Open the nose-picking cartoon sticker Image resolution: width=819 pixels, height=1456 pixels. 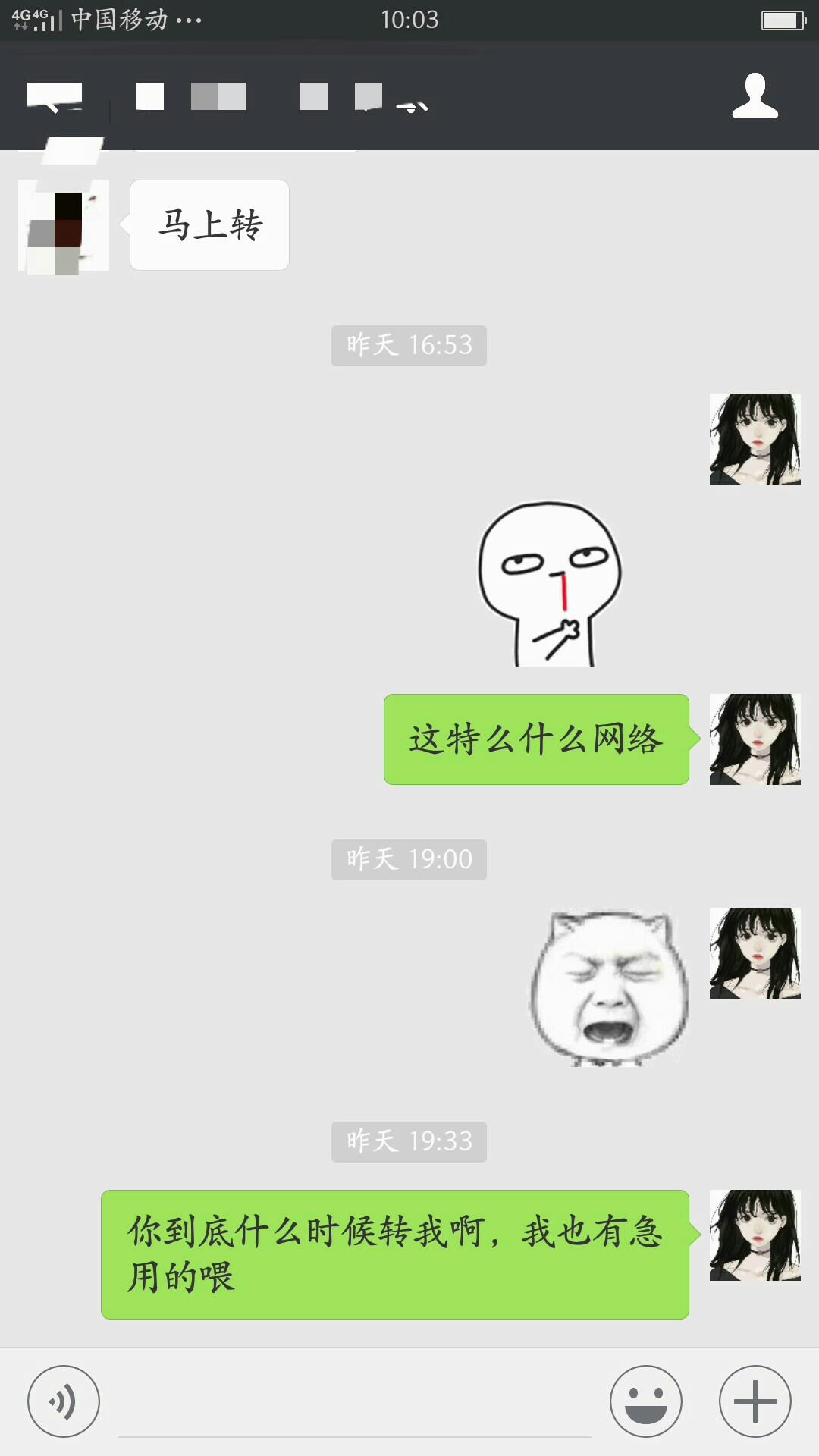(550, 584)
